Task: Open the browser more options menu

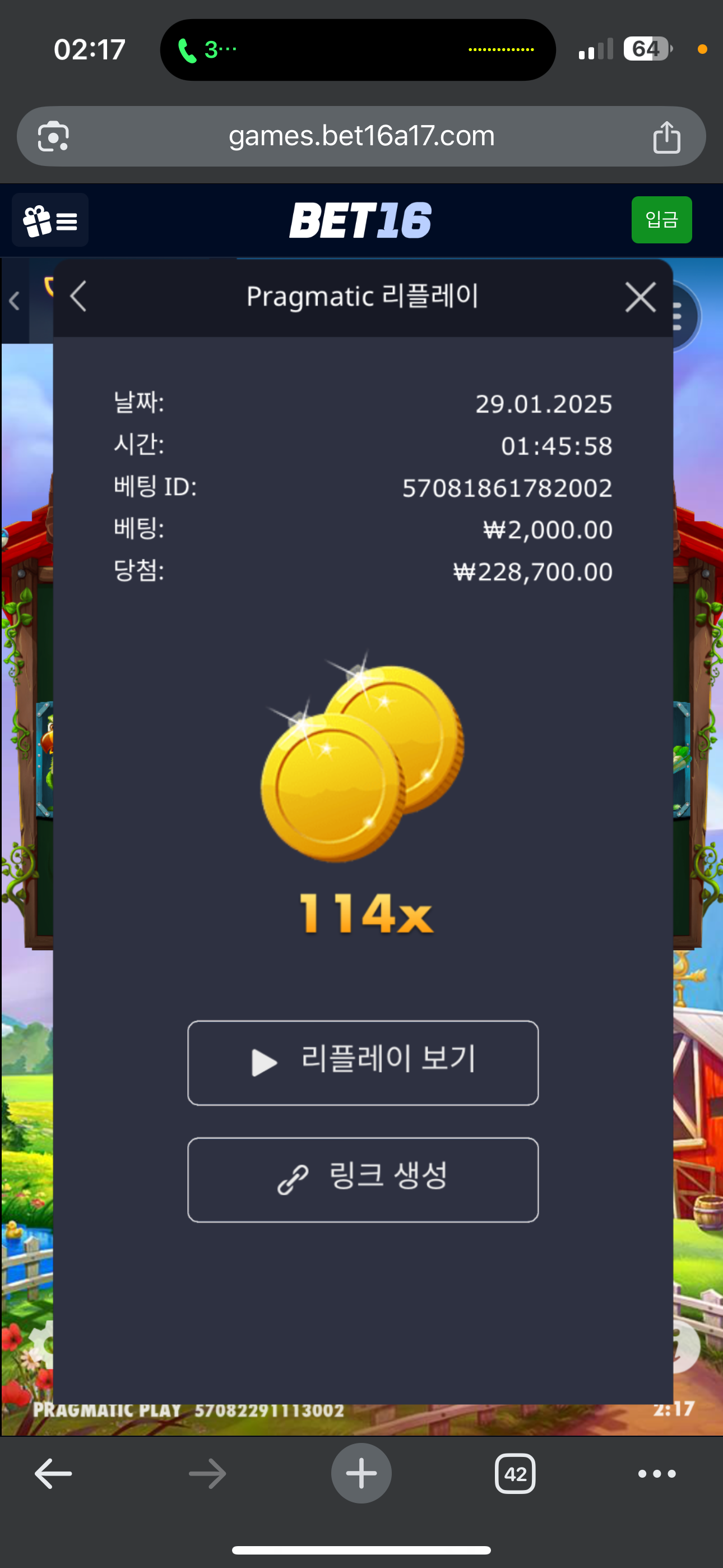Action: pyautogui.click(x=656, y=1474)
